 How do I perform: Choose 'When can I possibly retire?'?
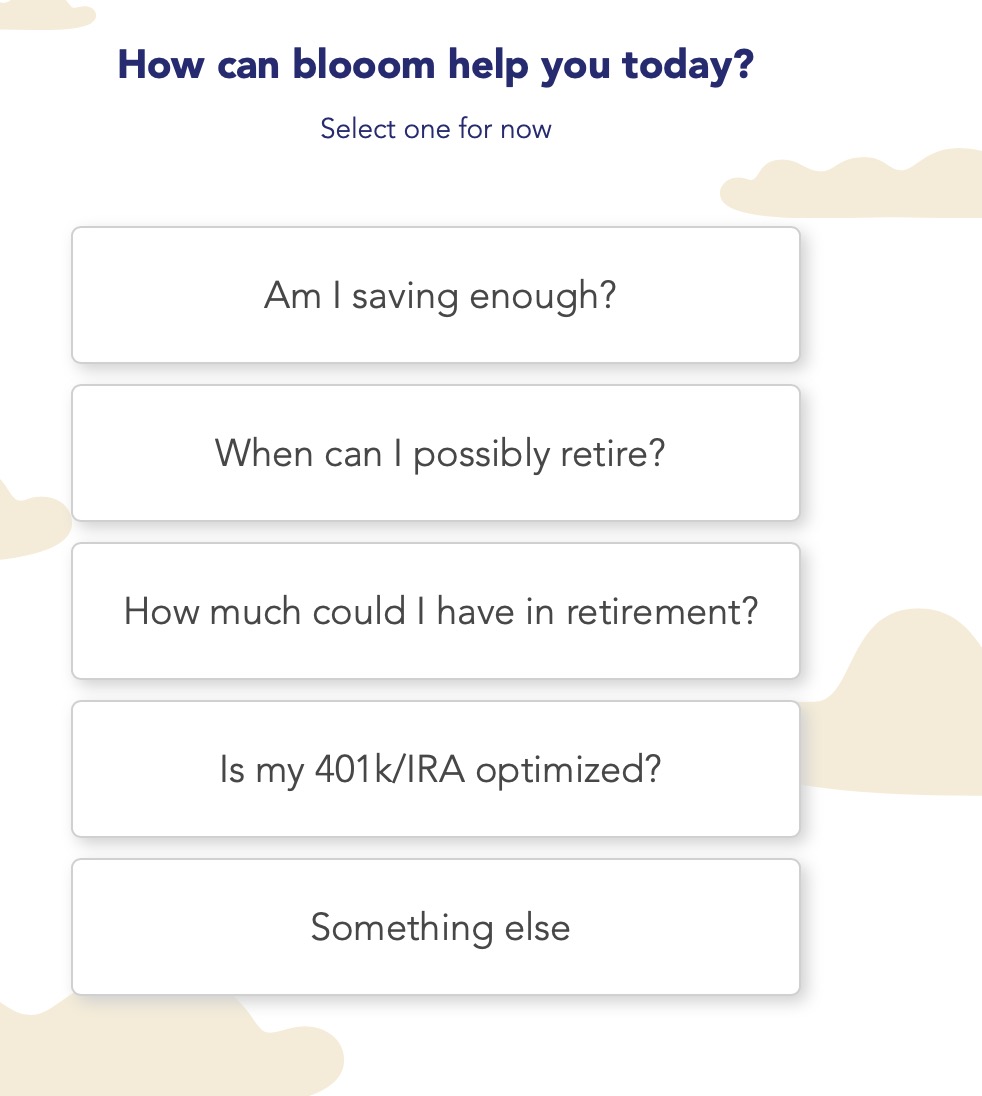point(436,453)
